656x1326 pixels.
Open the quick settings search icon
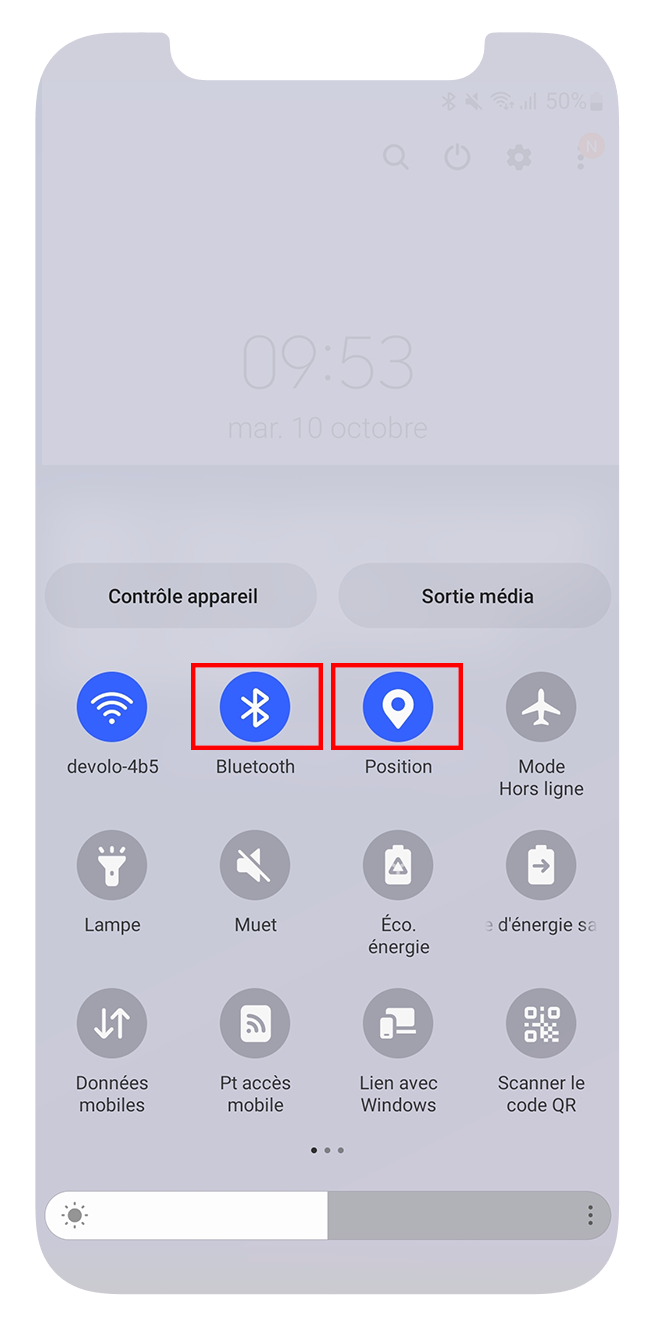pyautogui.click(x=396, y=157)
